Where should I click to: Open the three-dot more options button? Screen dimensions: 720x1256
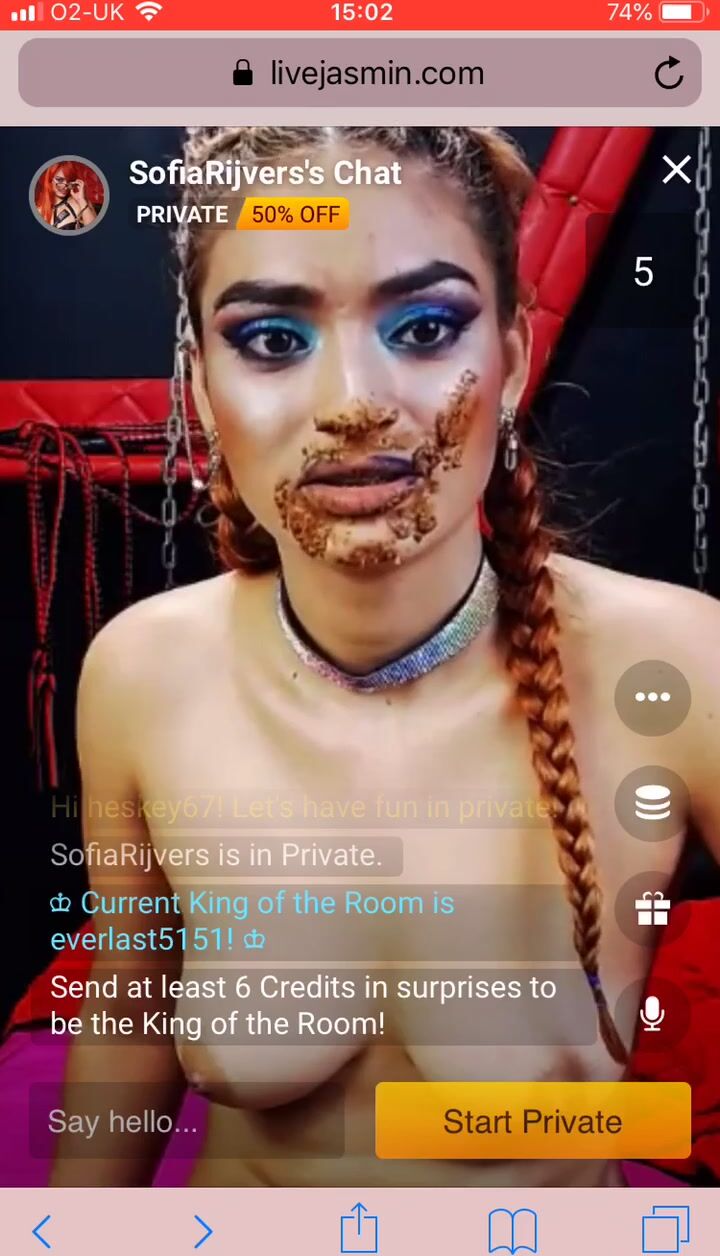tap(652, 698)
